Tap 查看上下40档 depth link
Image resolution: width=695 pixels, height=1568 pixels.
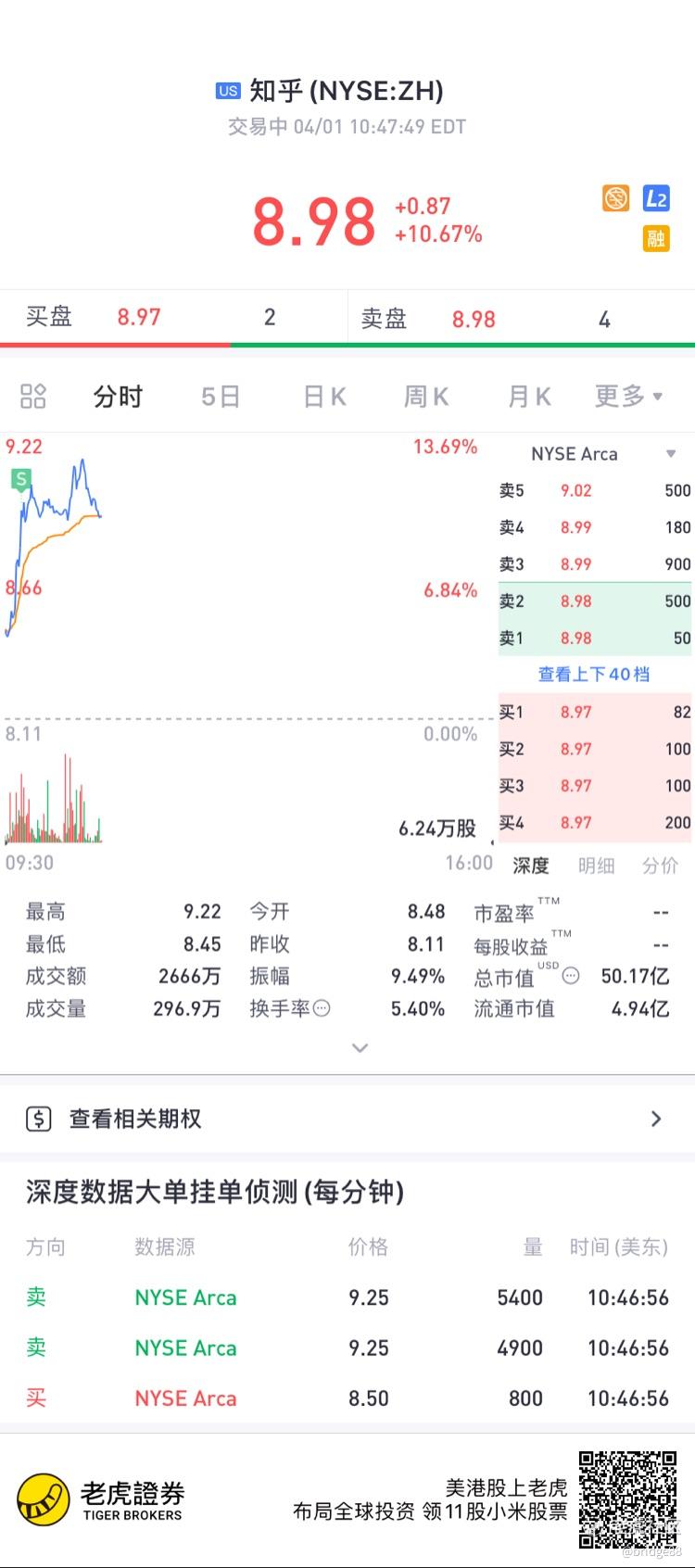click(x=594, y=674)
